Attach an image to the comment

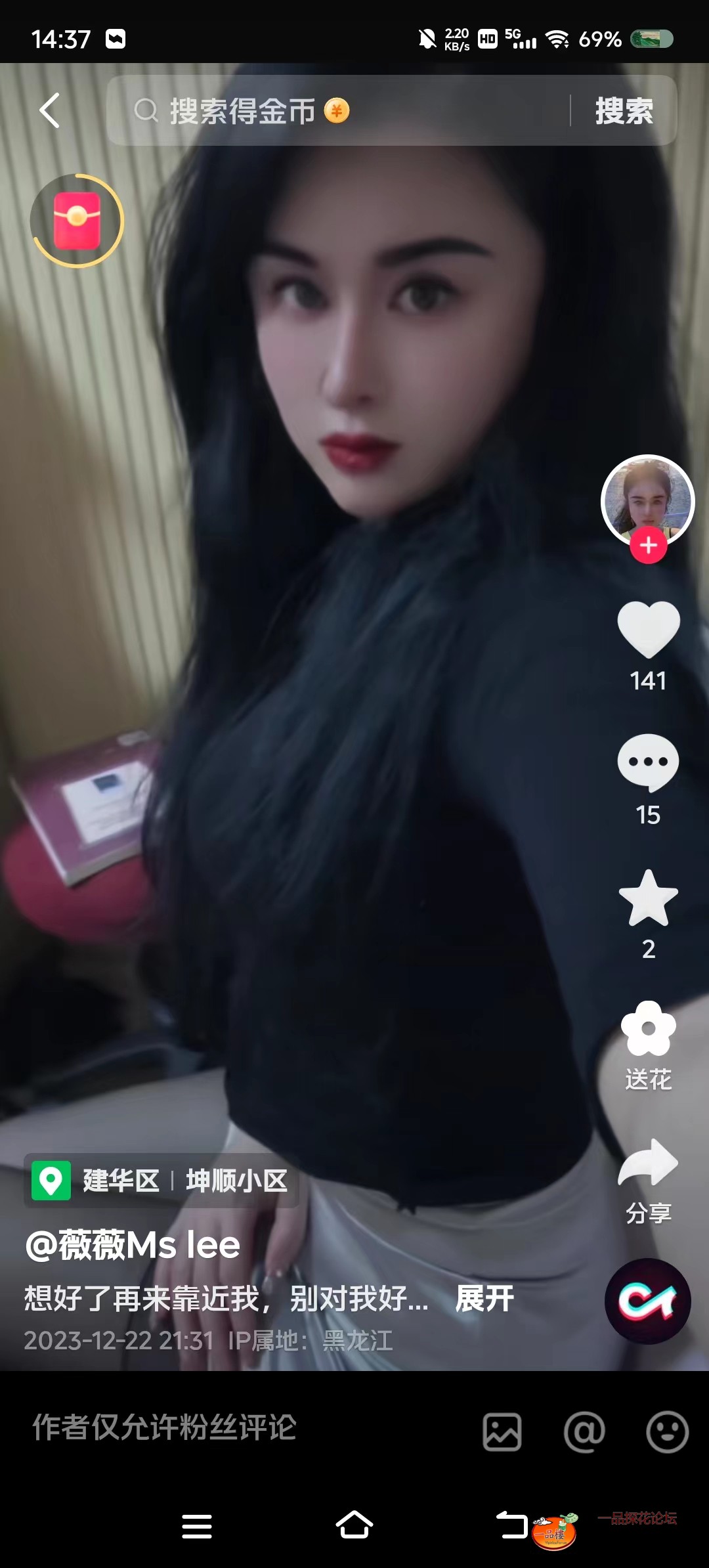[502, 1431]
